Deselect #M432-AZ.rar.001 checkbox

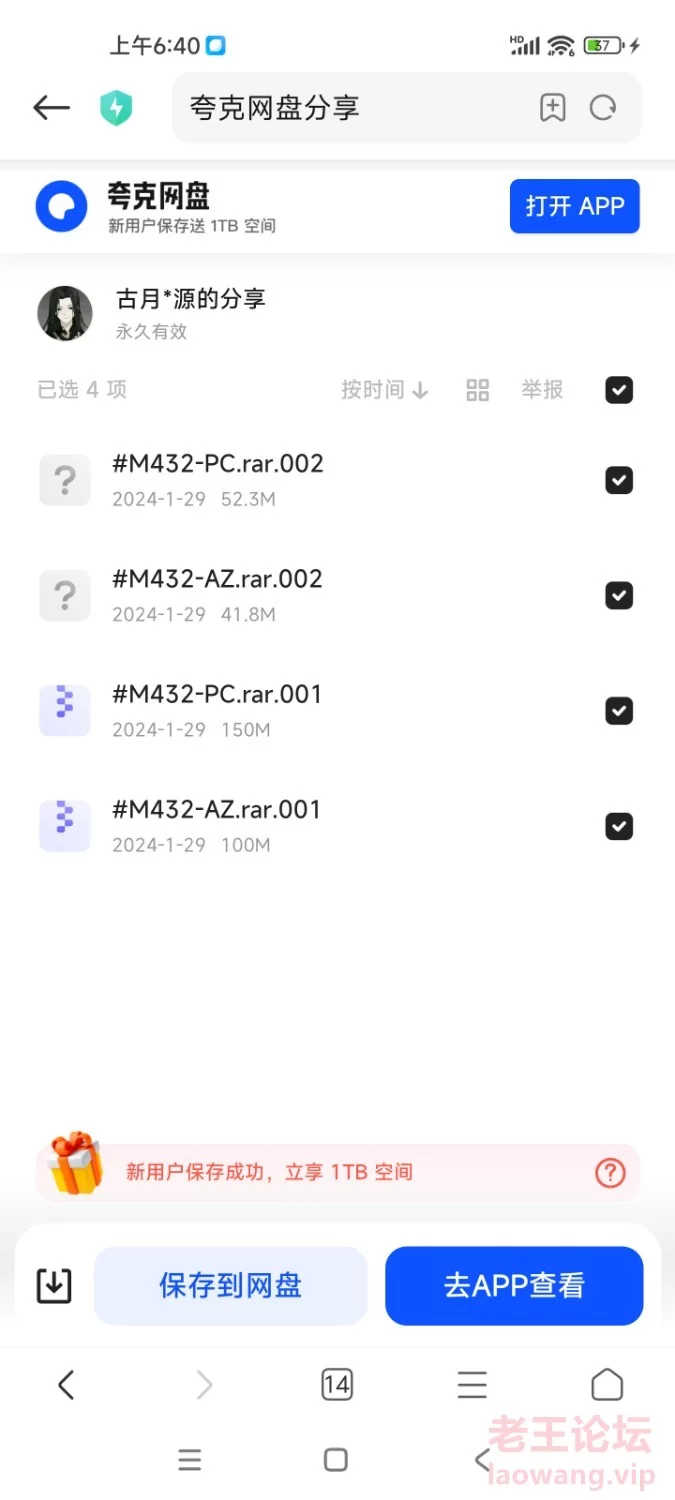point(619,826)
